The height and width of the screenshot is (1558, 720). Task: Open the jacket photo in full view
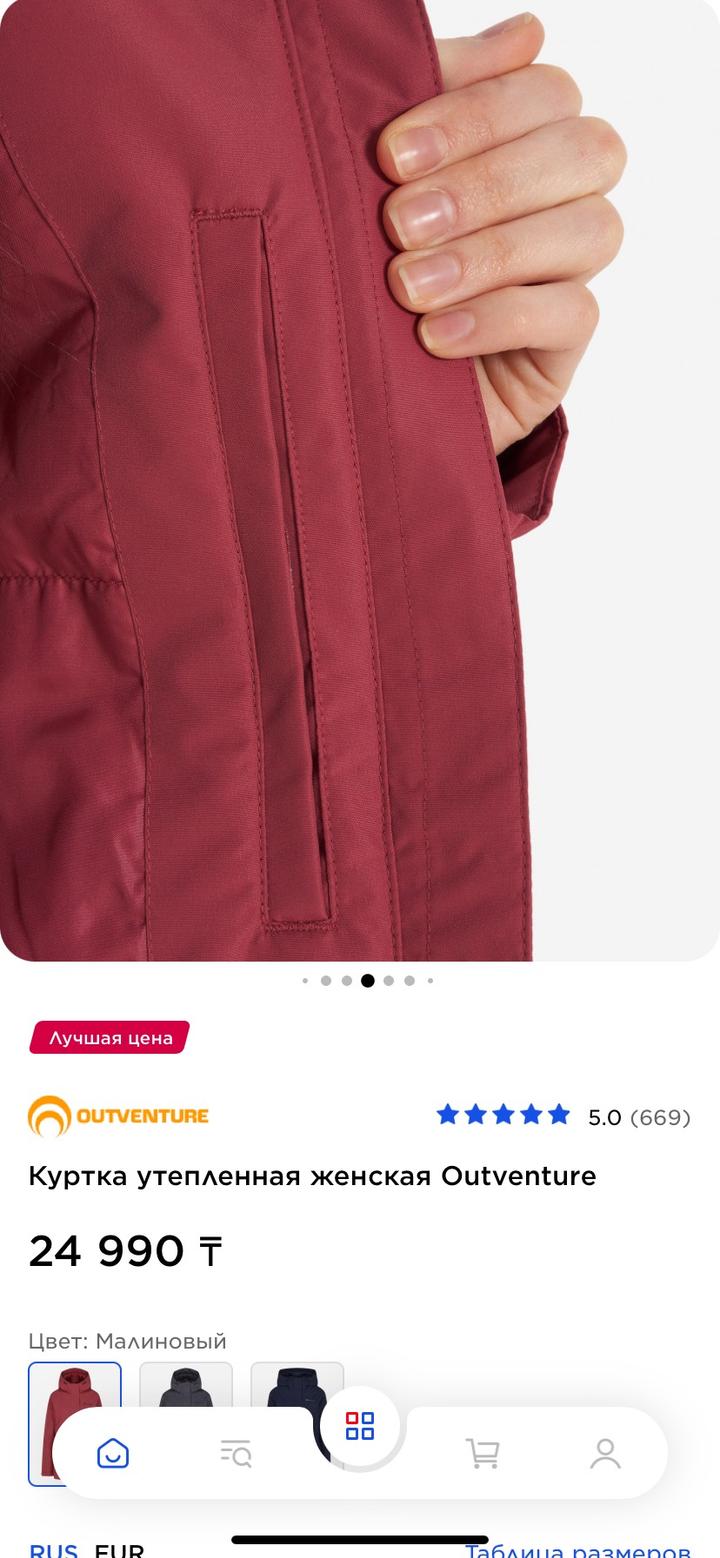point(360,480)
